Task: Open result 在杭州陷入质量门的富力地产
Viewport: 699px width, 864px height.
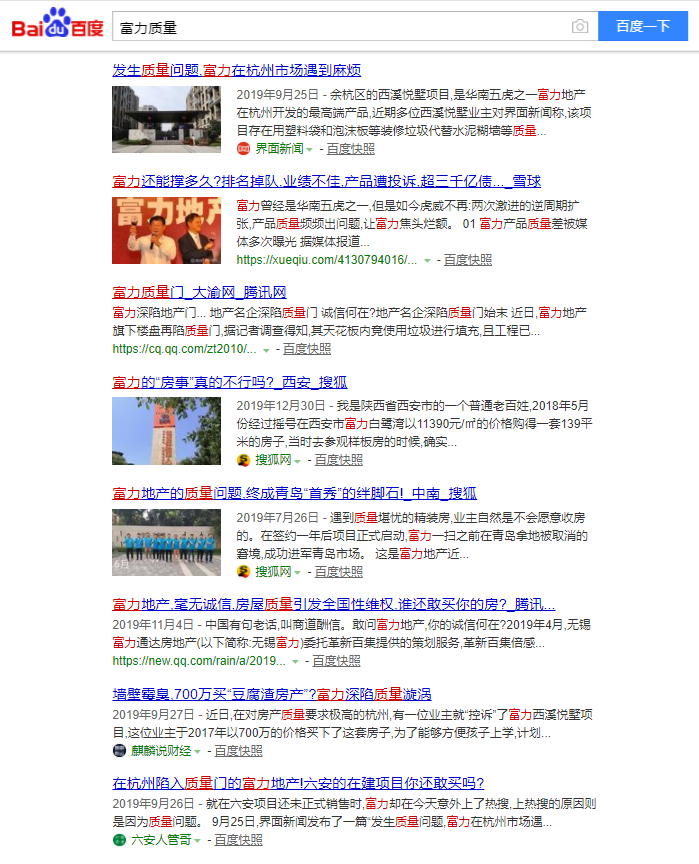Action: tap(298, 783)
